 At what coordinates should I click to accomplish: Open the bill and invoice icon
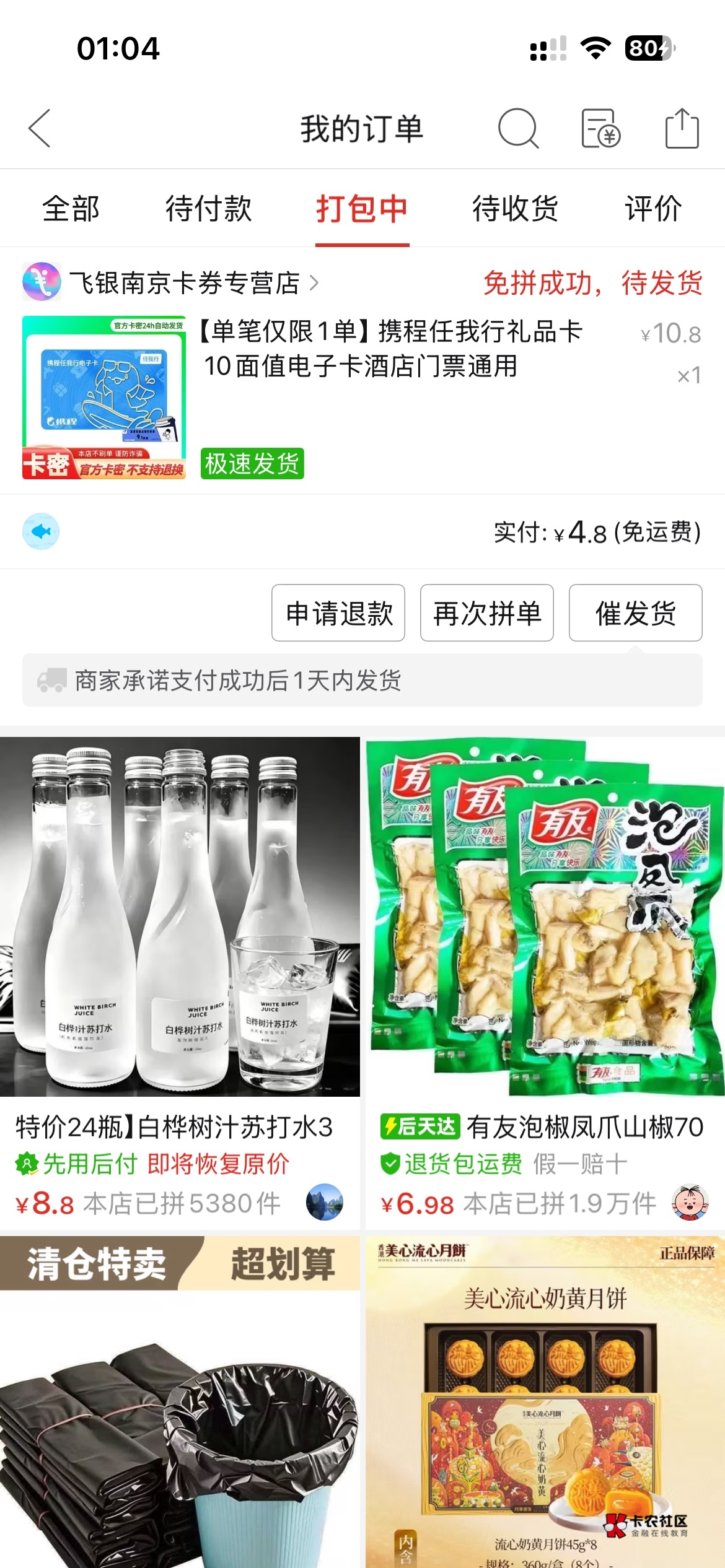pos(600,128)
